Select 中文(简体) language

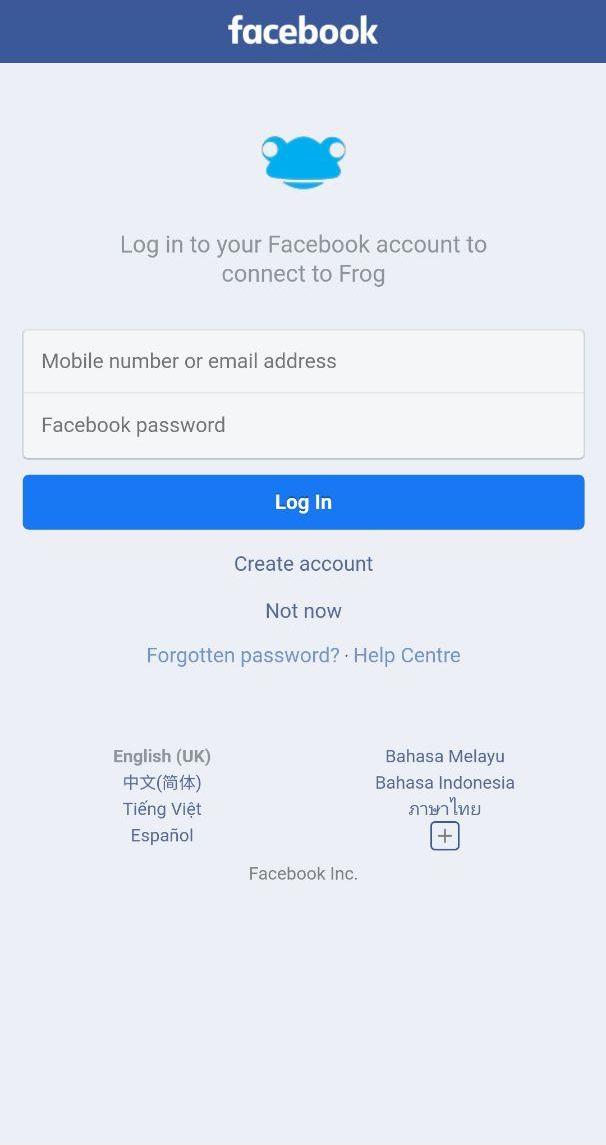(x=162, y=783)
